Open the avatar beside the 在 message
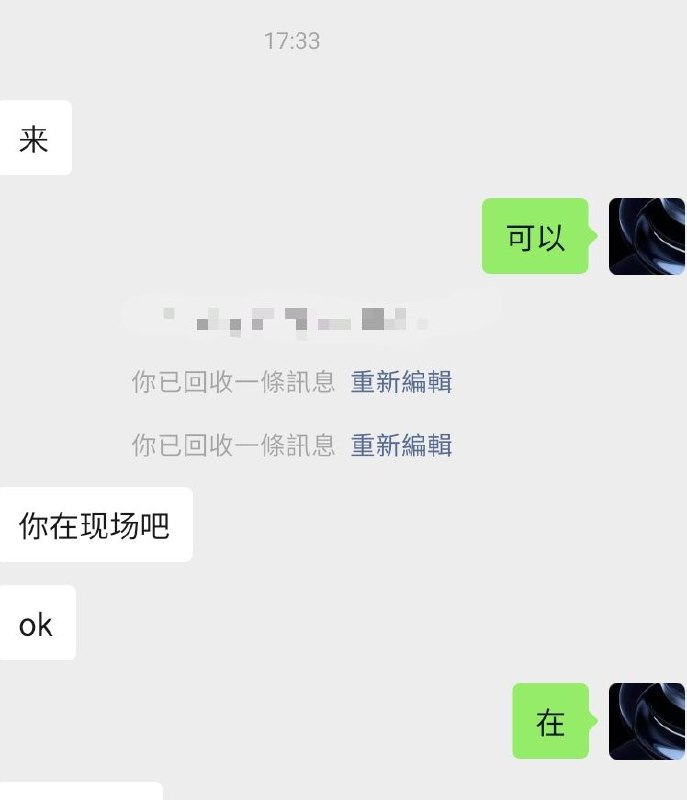 pos(647,721)
